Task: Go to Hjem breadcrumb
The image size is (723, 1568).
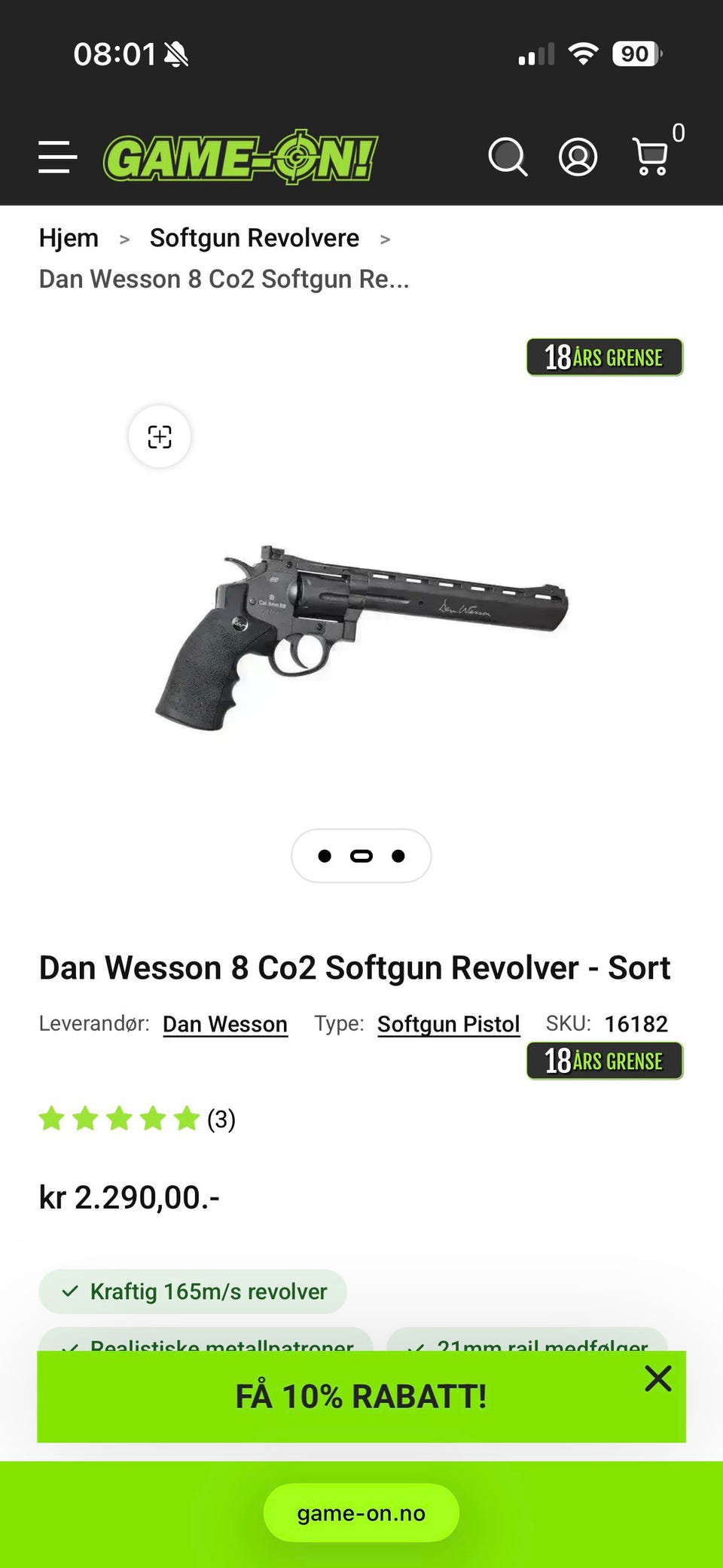Action: pos(69,238)
